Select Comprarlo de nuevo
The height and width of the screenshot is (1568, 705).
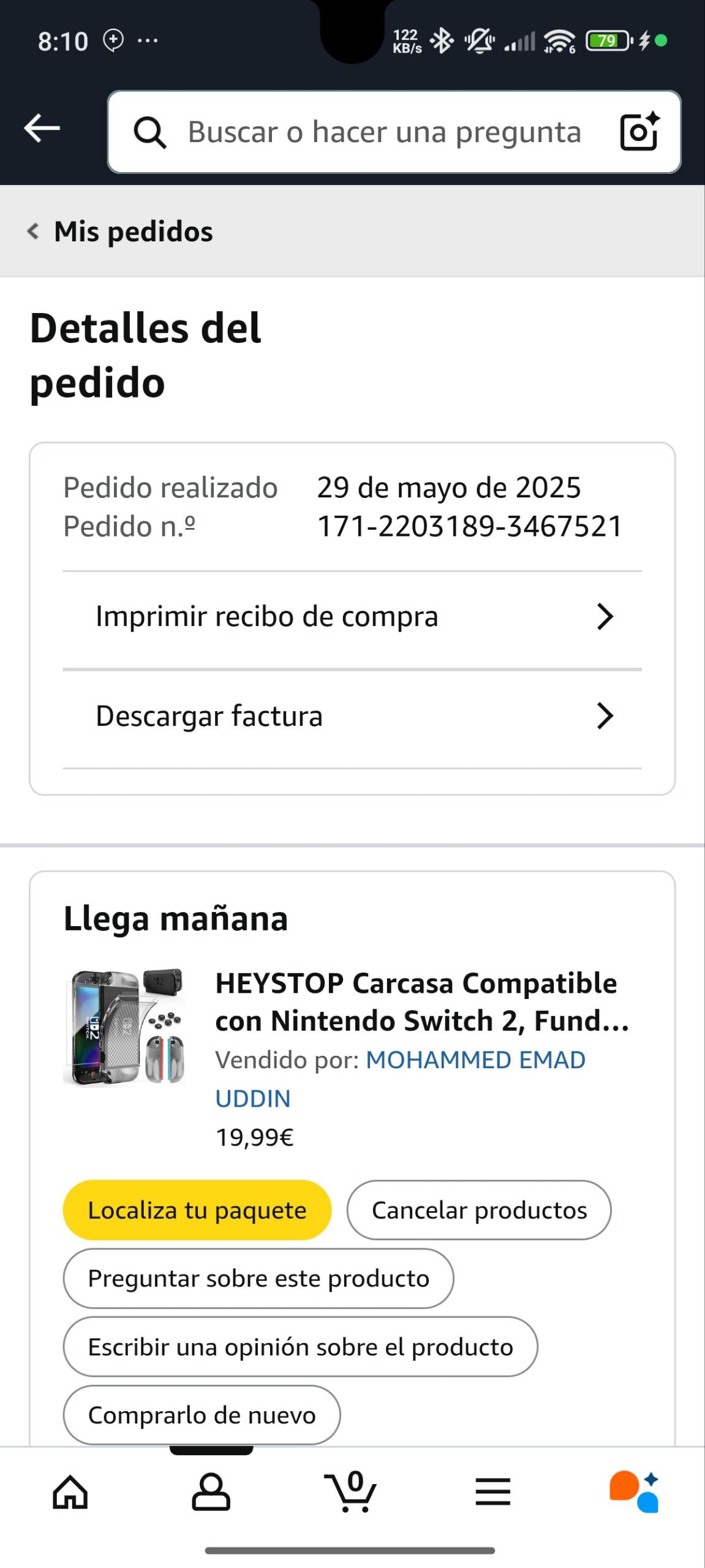[x=202, y=1415]
